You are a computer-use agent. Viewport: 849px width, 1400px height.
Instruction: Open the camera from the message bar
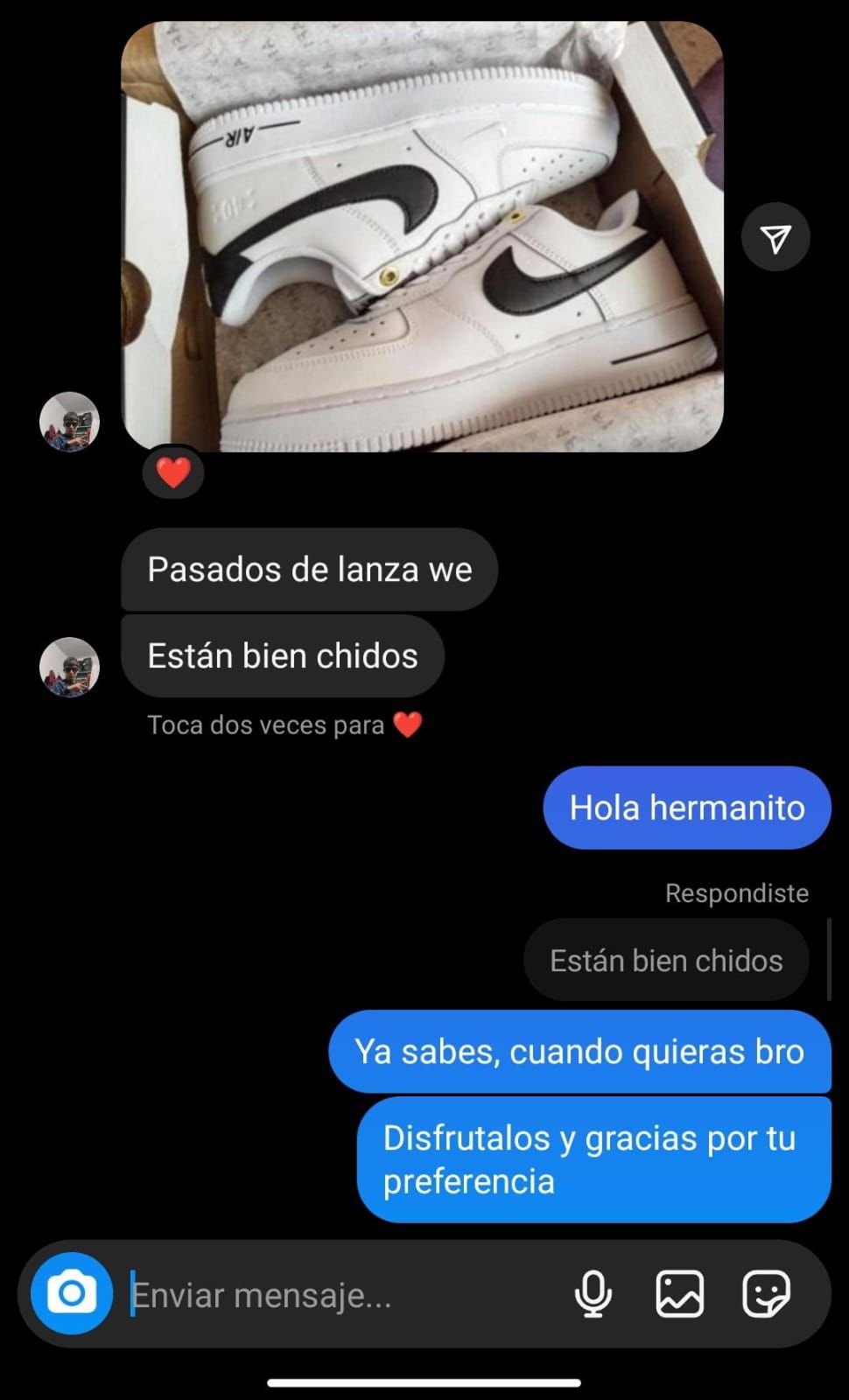pyautogui.click(x=72, y=1293)
